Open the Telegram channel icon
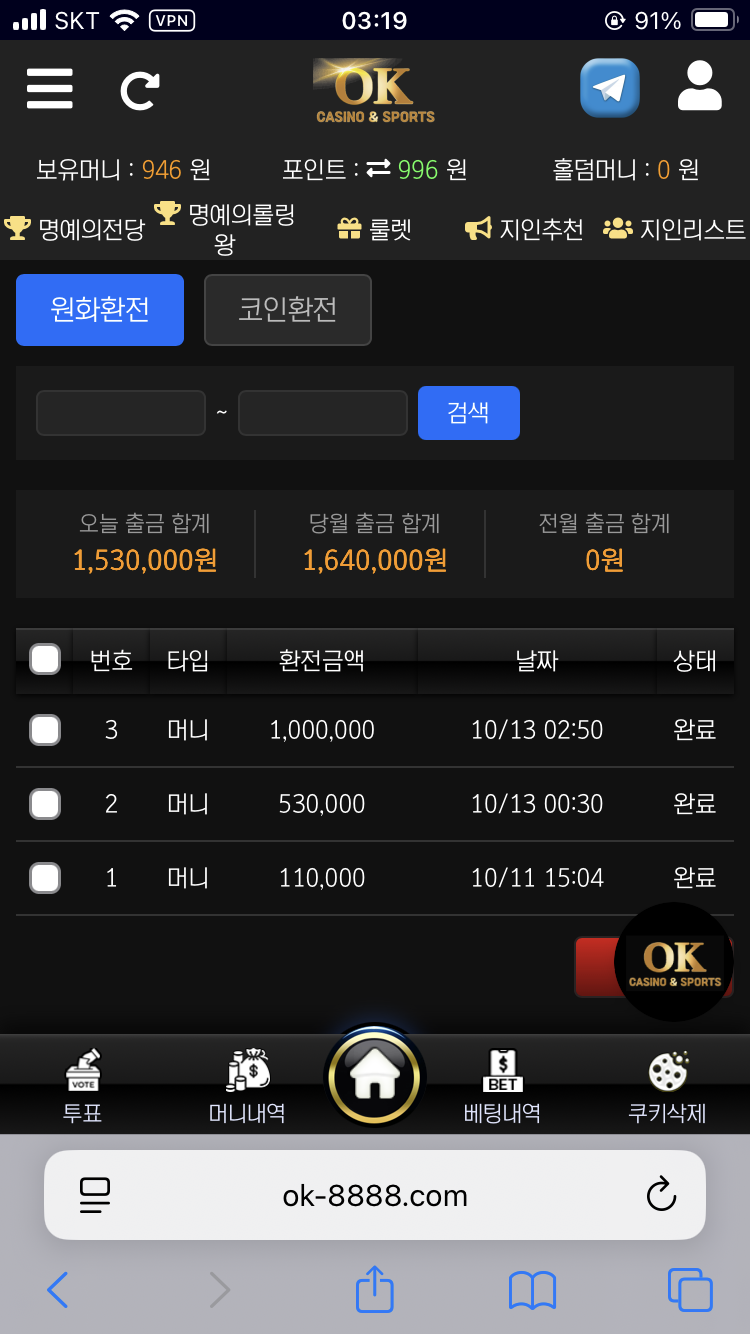Image resolution: width=750 pixels, height=1334 pixels. coord(609,89)
